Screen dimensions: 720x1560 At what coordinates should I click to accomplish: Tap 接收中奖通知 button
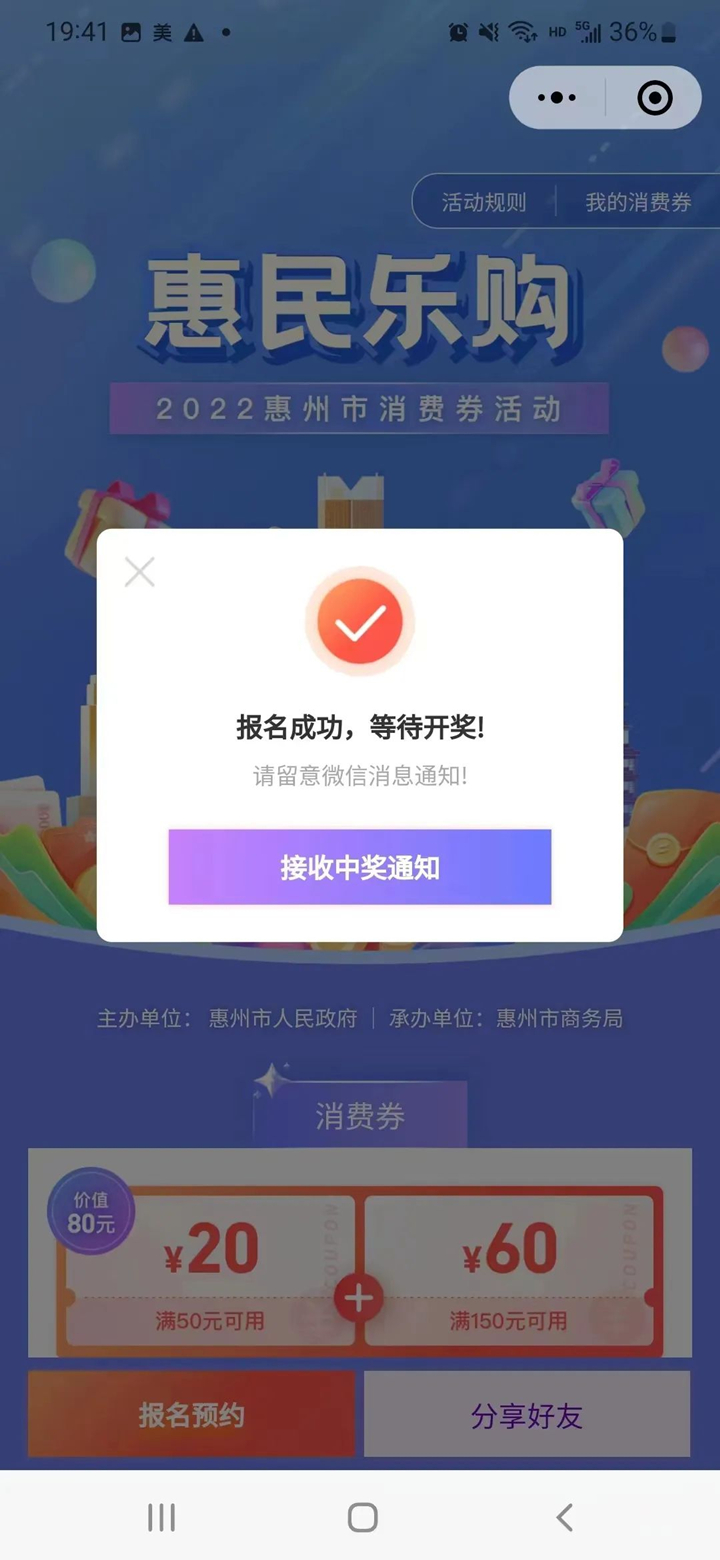click(360, 867)
